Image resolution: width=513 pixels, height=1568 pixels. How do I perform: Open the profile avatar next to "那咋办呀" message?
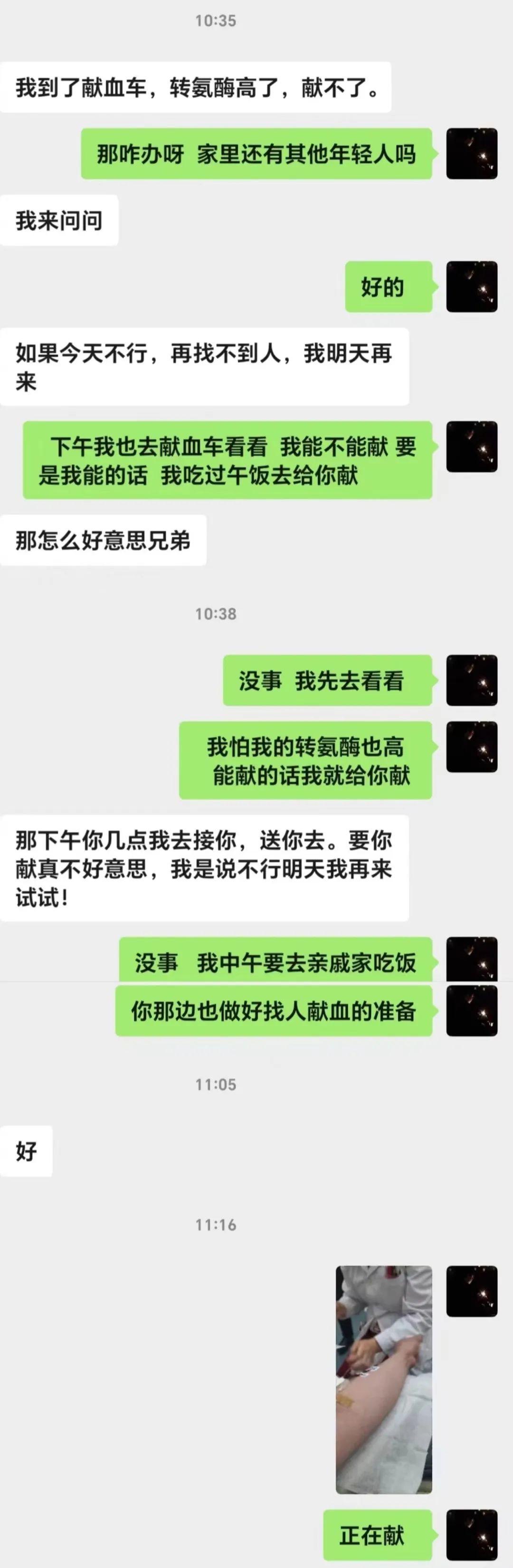(472, 153)
